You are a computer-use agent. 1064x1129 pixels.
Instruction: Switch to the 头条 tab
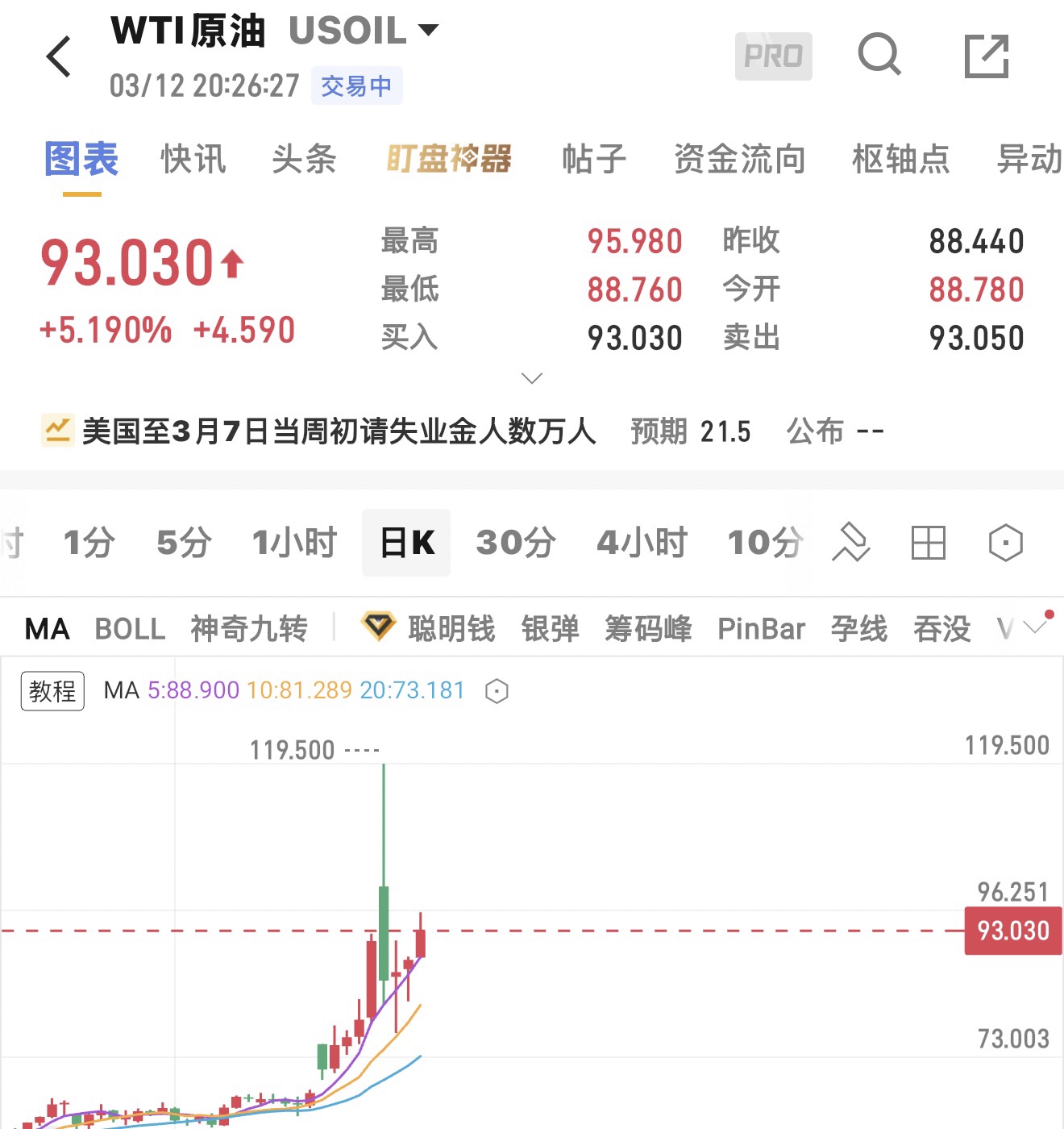[x=304, y=159]
